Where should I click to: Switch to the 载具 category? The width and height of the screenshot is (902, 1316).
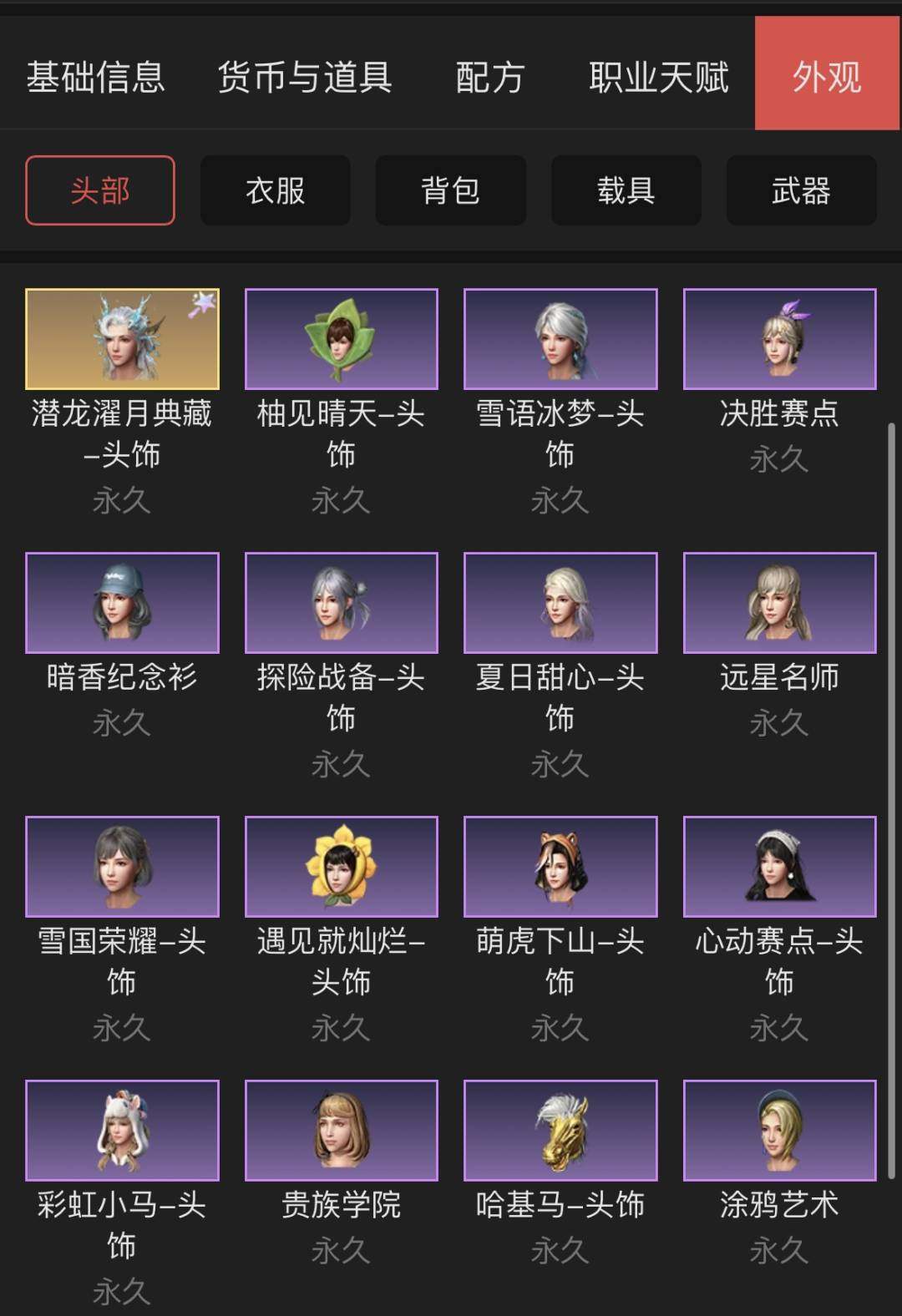coord(626,190)
